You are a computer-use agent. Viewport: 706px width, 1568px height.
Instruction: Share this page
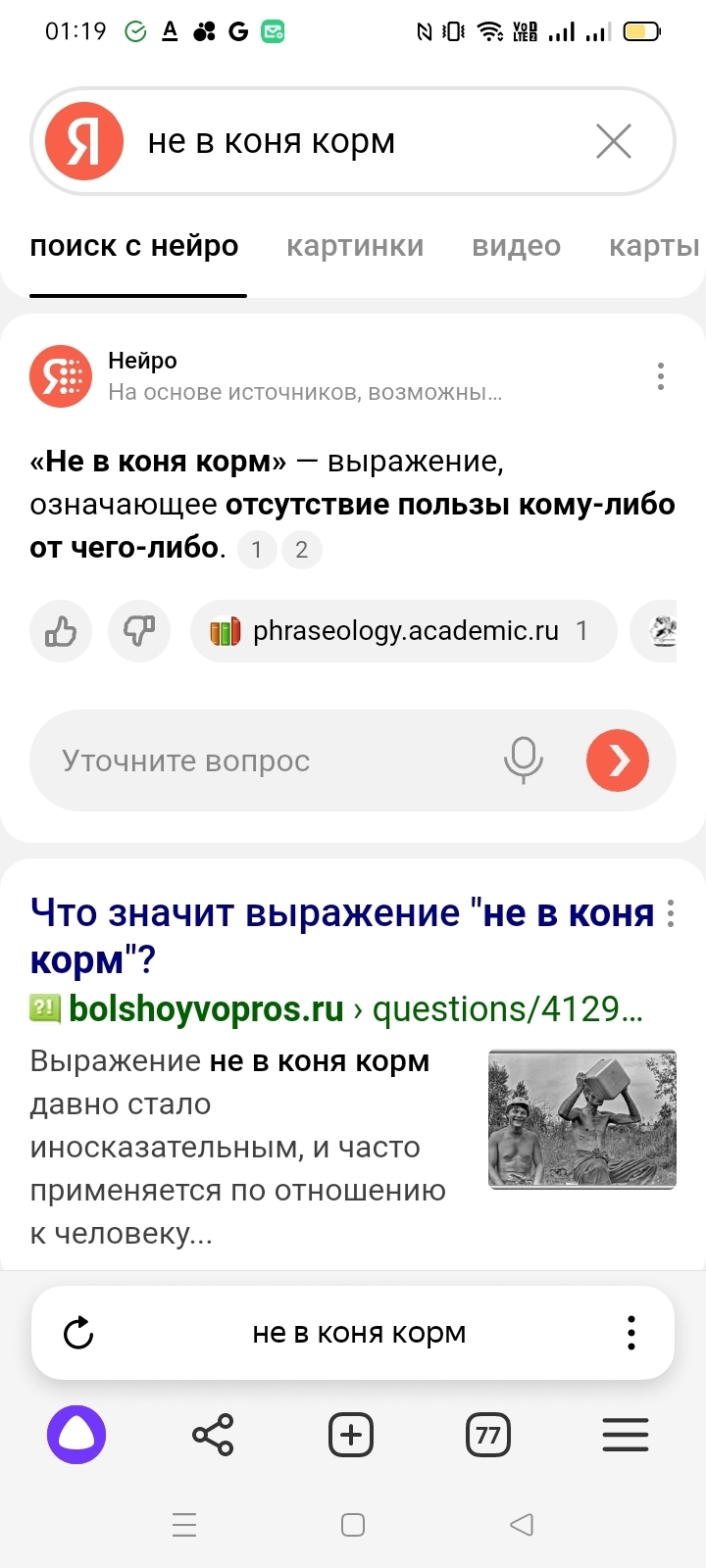[x=213, y=1436]
